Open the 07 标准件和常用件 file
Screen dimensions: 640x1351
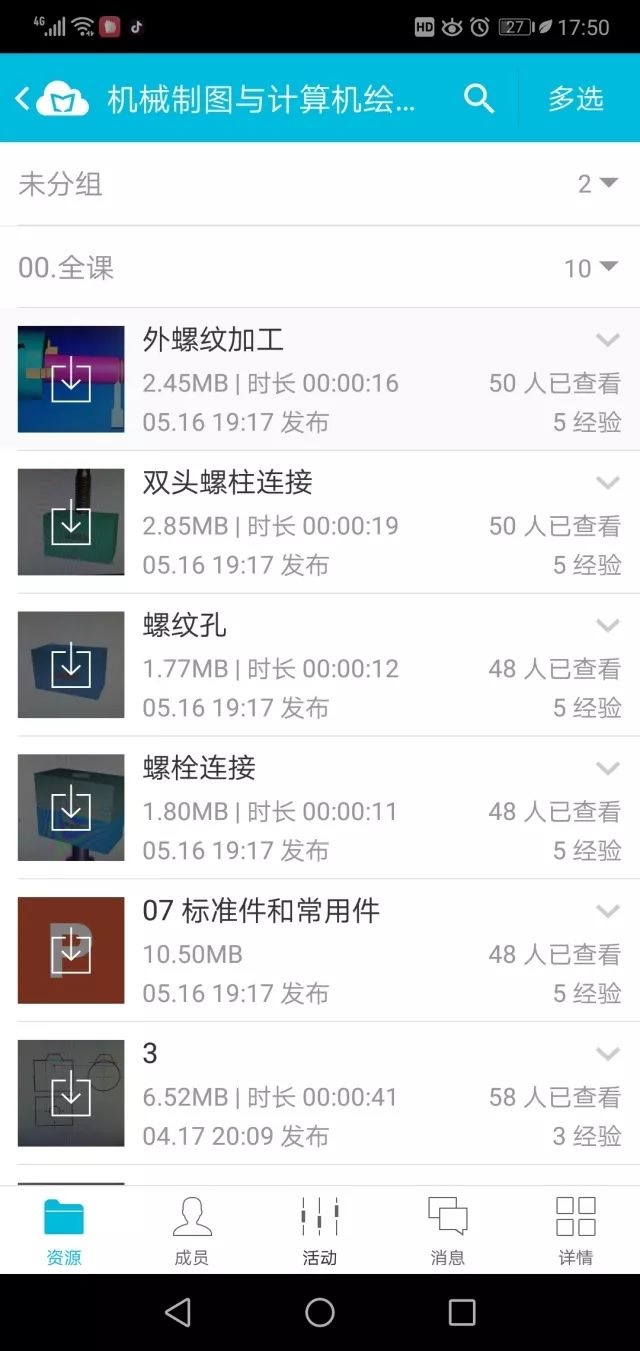pos(320,950)
